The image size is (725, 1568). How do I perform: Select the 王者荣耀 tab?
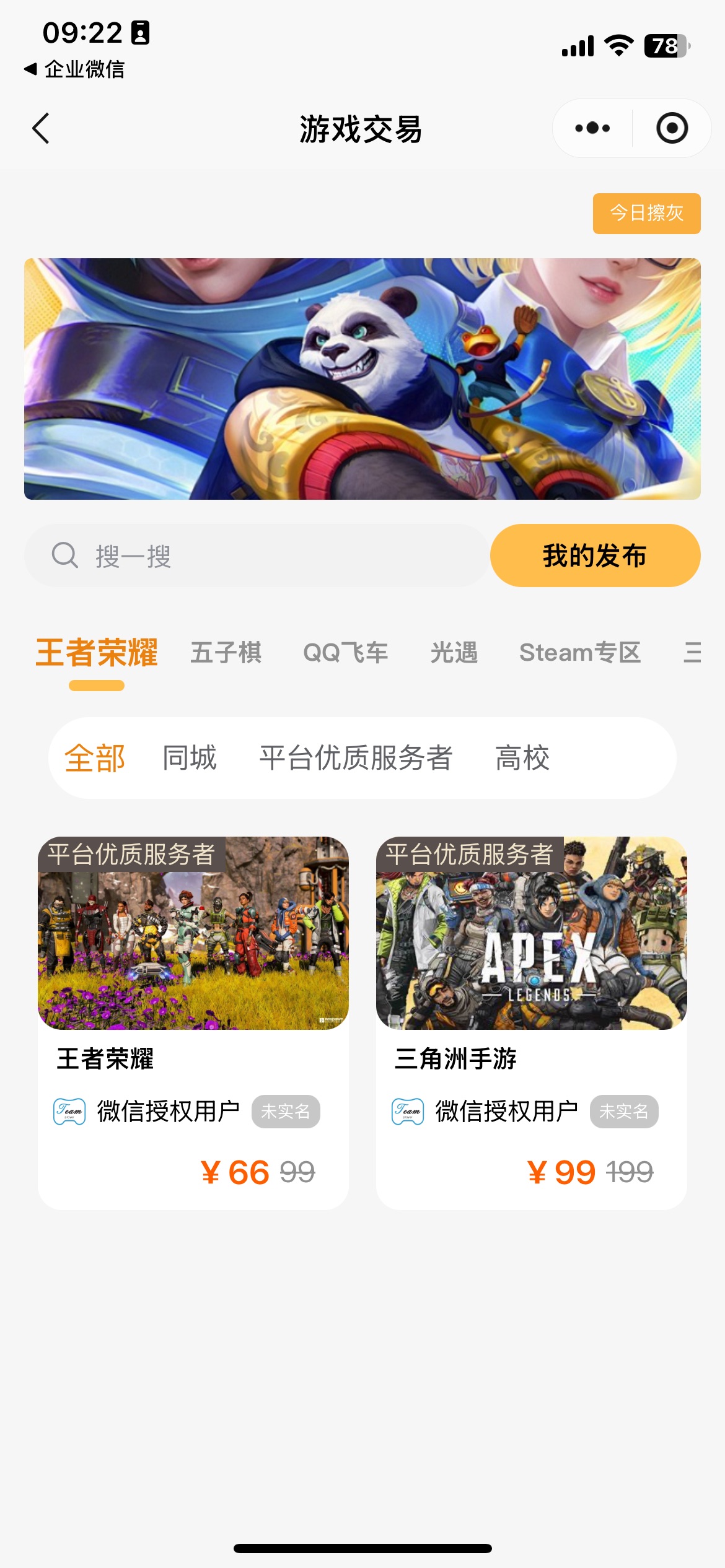pos(97,652)
